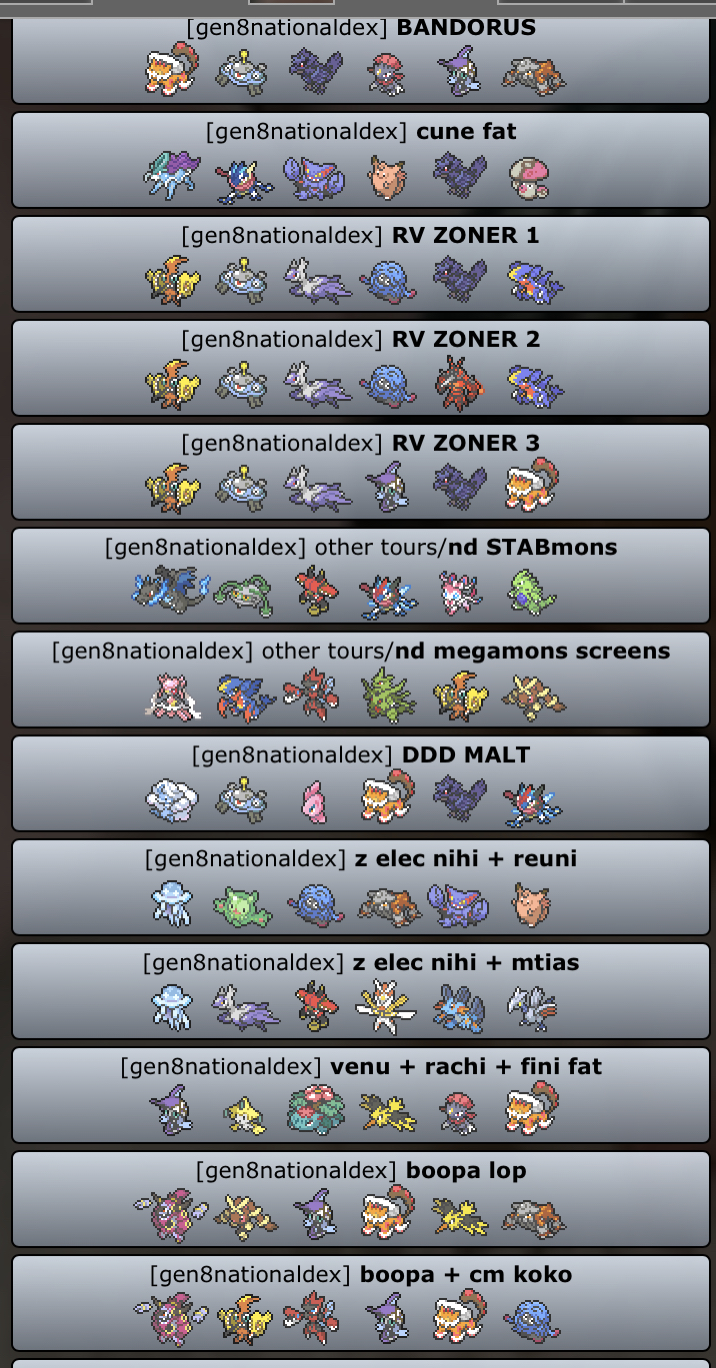The height and width of the screenshot is (1368, 716).
Task: Open venu + rachi + fini fat team
Action: tap(360, 1095)
